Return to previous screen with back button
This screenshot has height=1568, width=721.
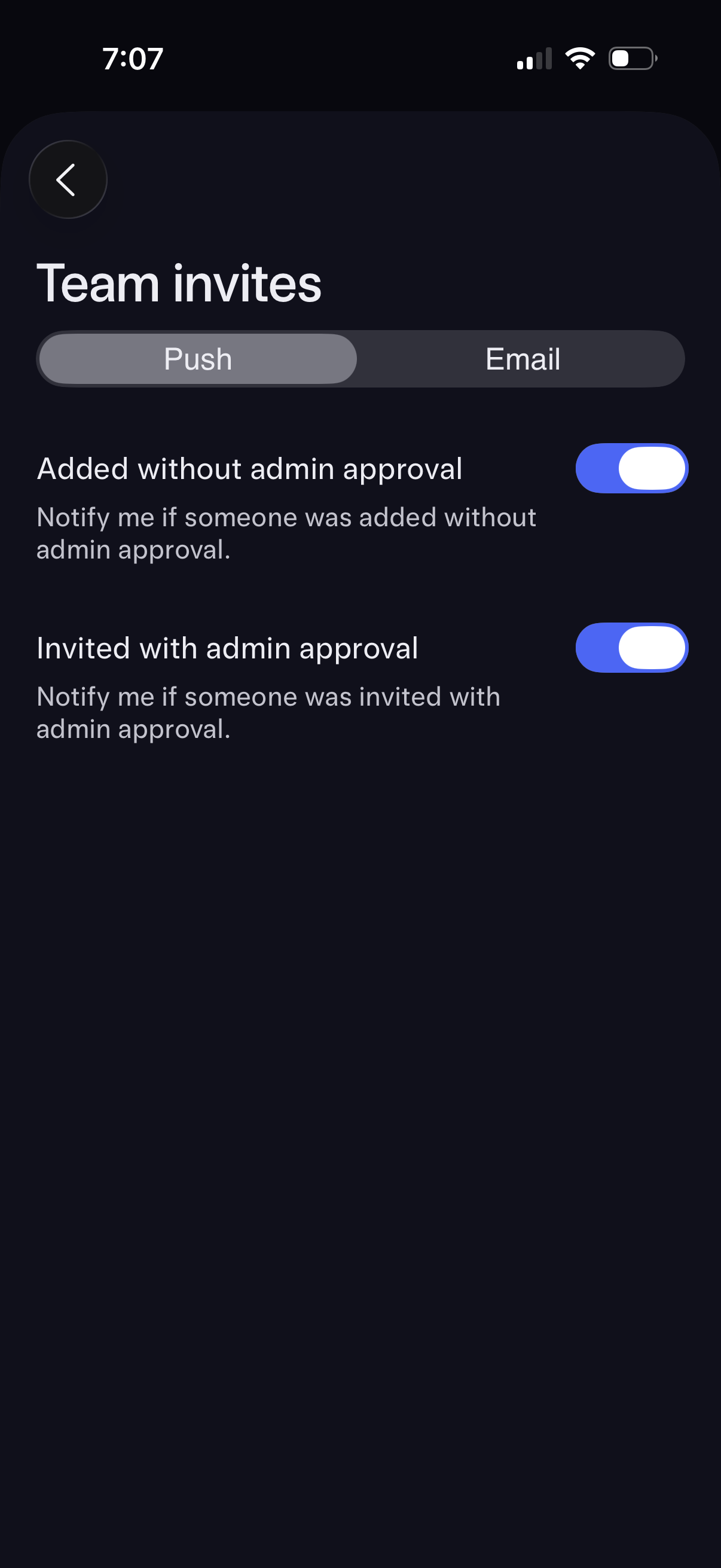pyautogui.click(x=68, y=179)
